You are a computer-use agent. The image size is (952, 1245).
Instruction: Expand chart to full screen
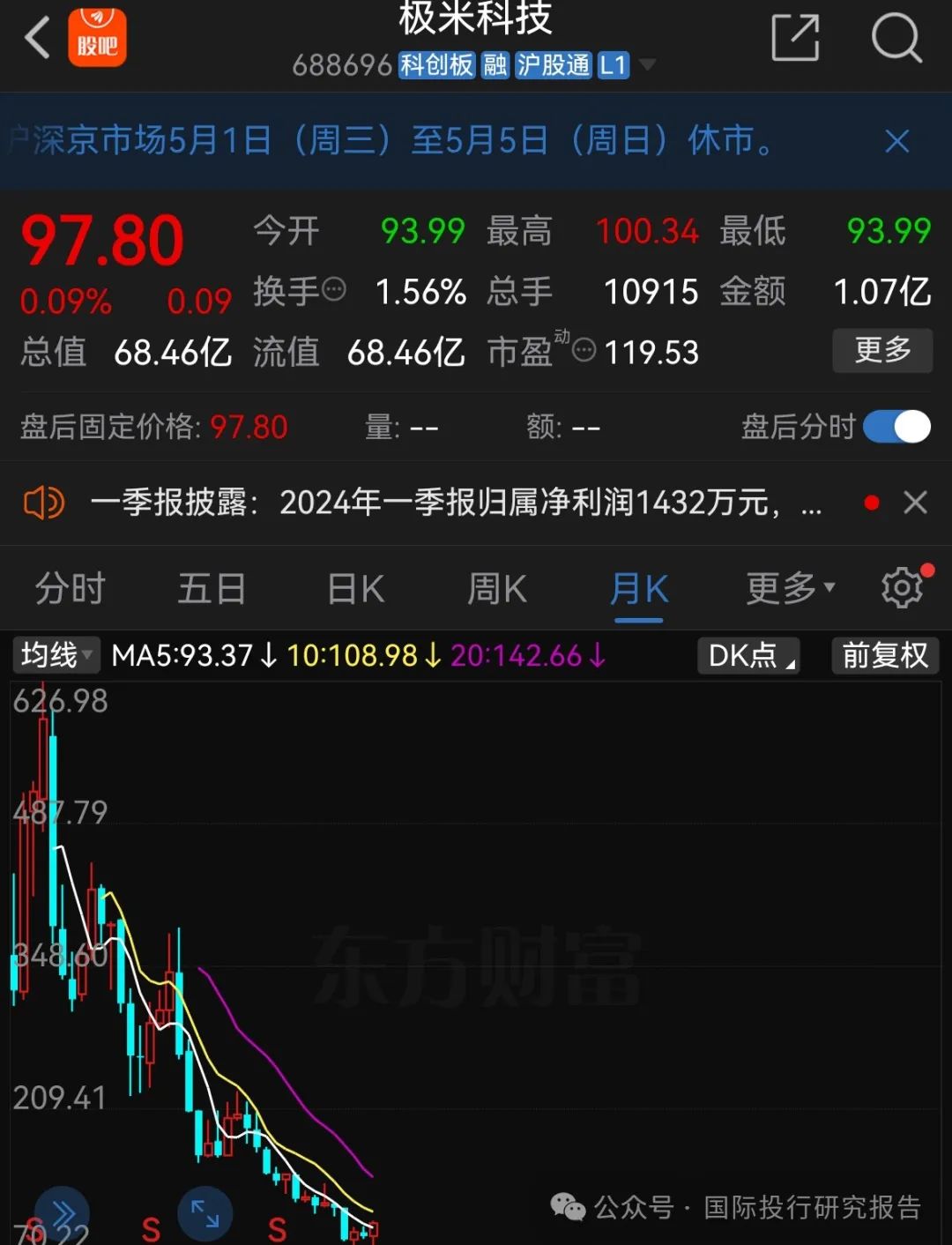point(205,1214)
